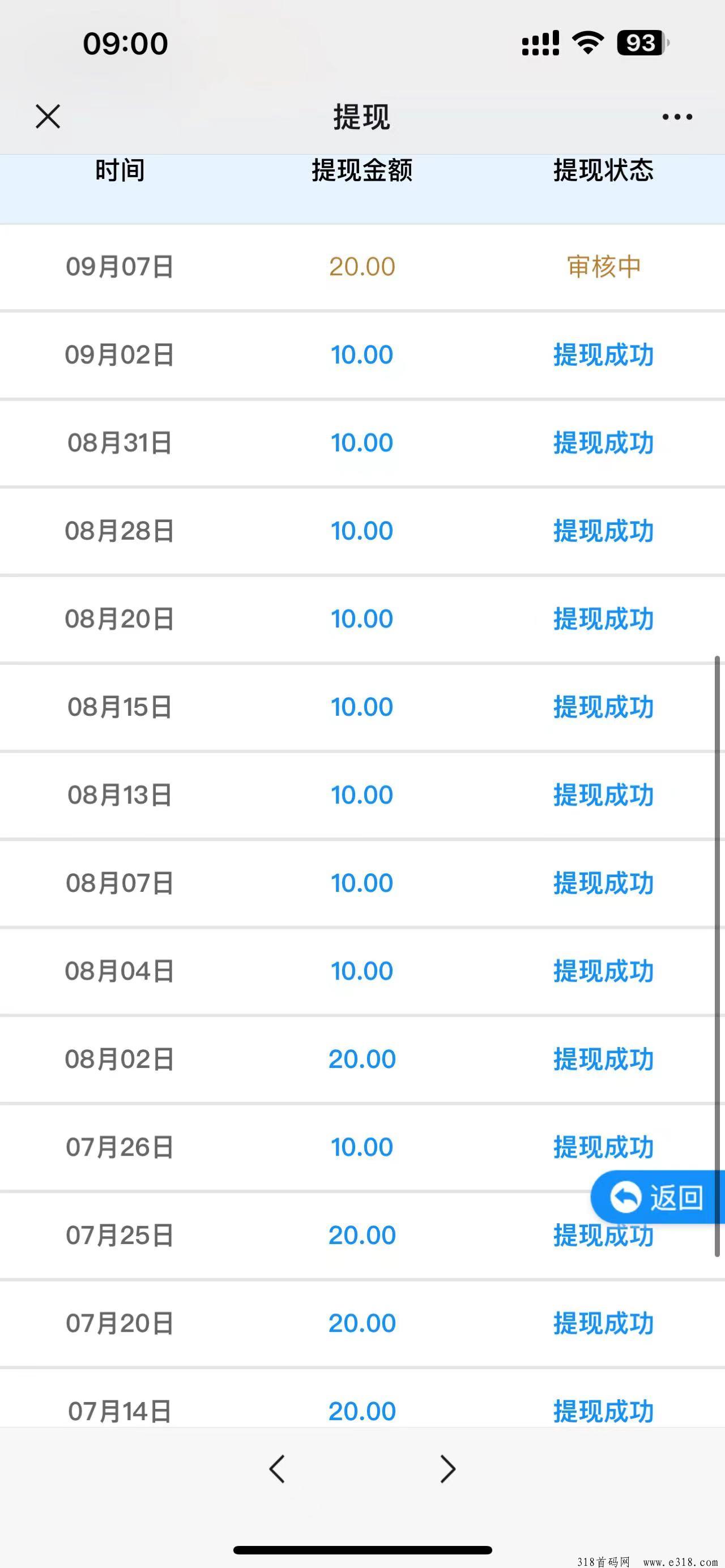Go back with the left arrow
The width and height of the screenshot is (725, 1568).
(x=277, y=1469)
